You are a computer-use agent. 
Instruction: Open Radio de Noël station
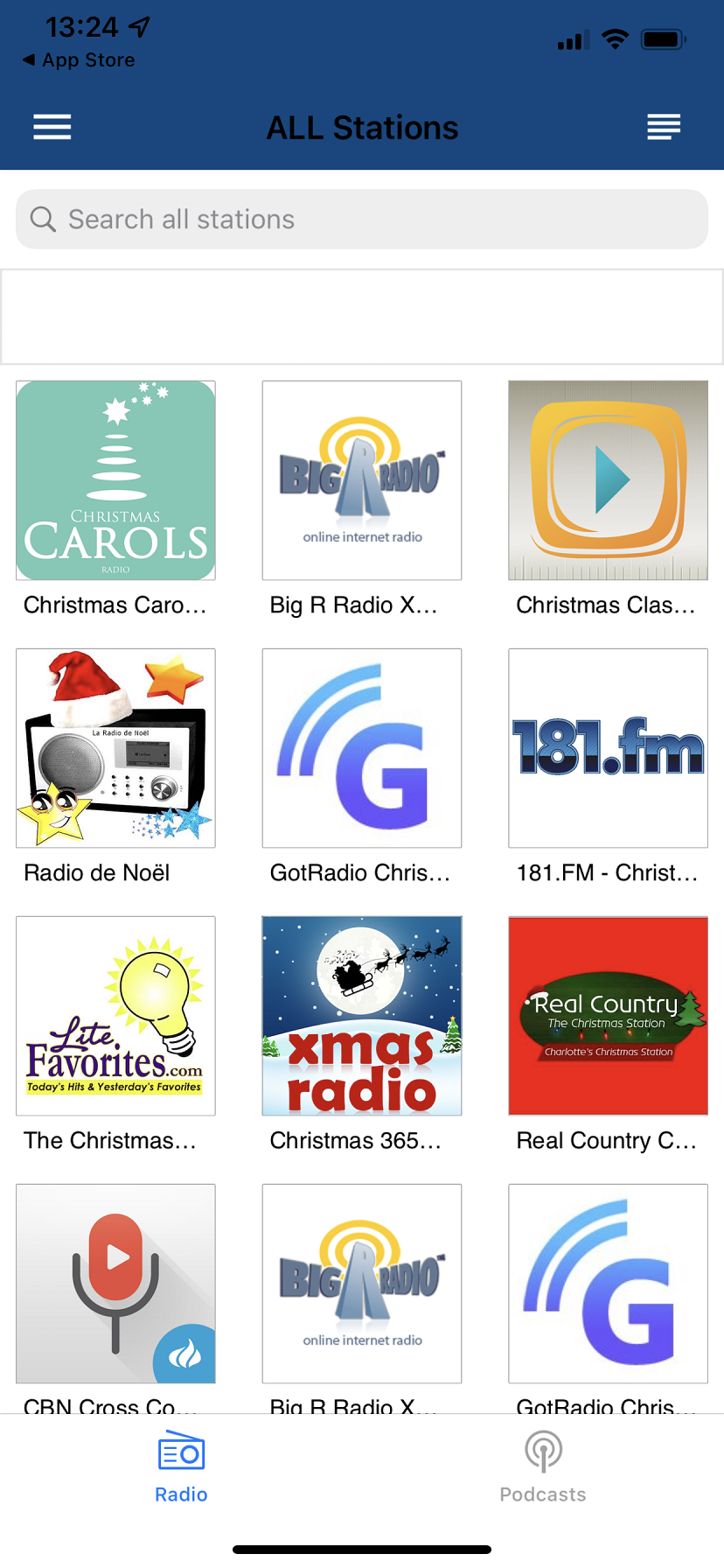coord(115,748)
